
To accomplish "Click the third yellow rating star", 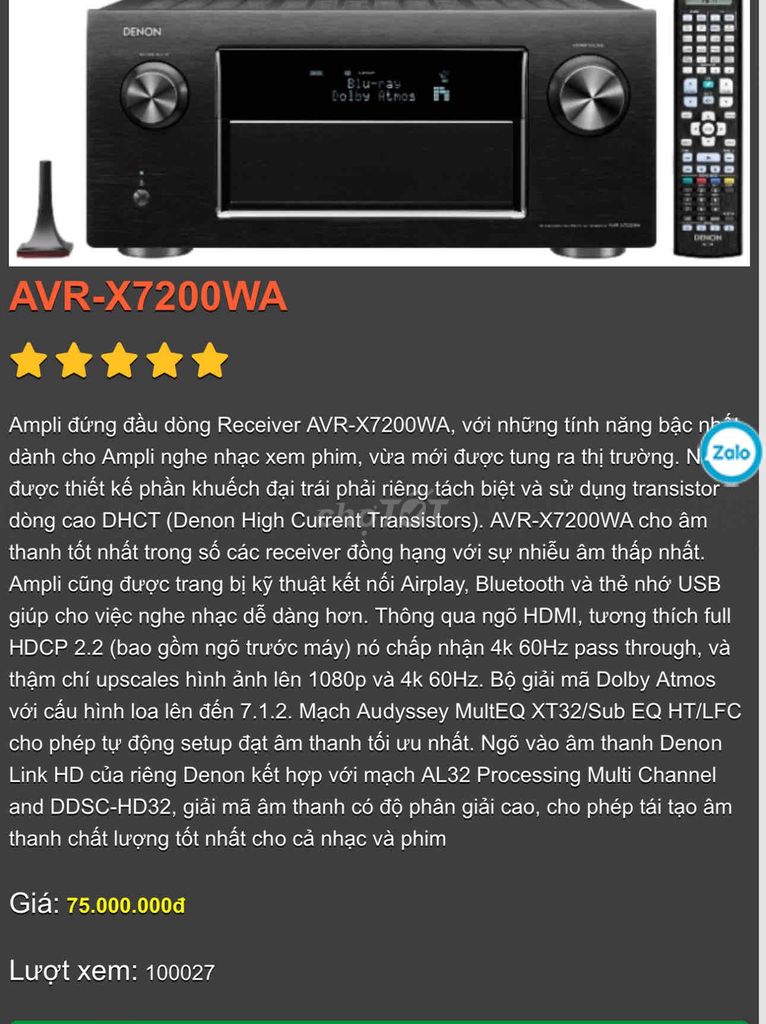I will tap(115, 359).
